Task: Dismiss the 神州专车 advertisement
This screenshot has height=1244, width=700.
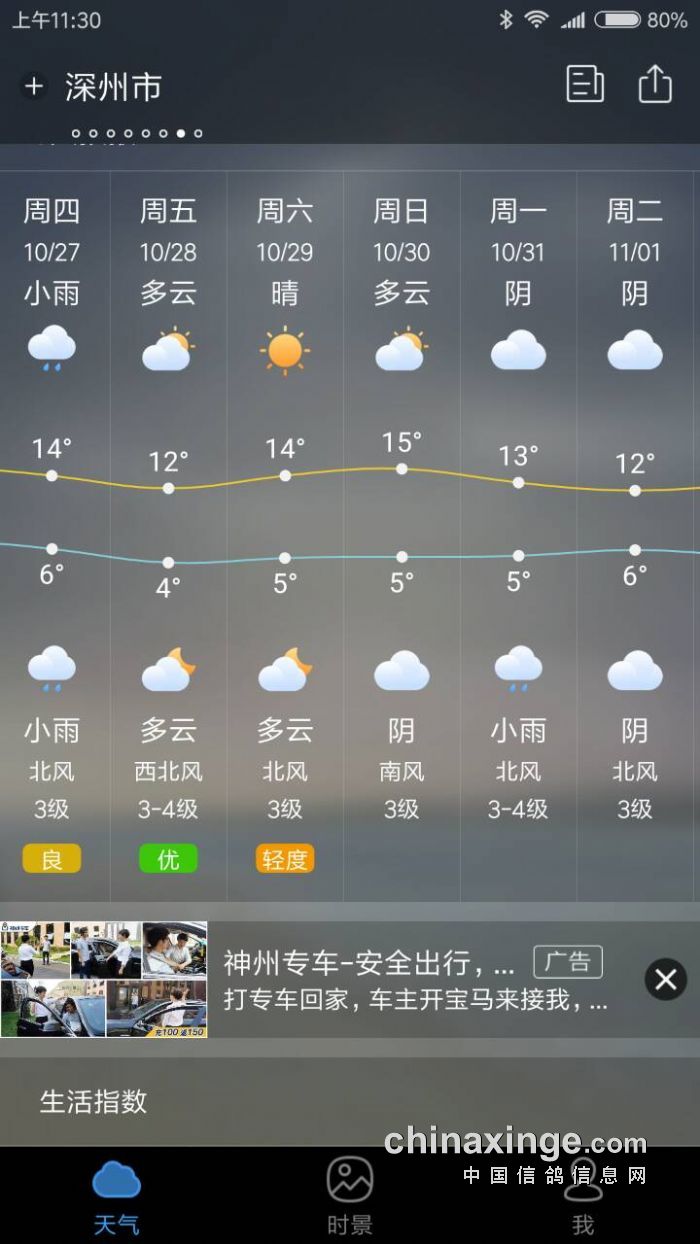Action: click(x=665, y=979)
